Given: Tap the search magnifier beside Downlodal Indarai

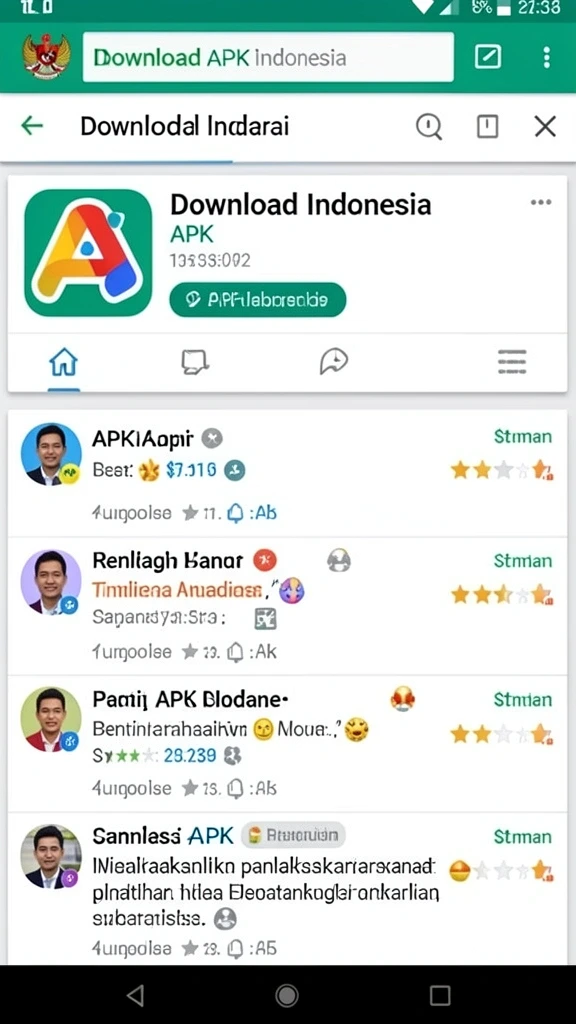Looking at the screenshot, I should pyautogui.click(x=429, y=126).
